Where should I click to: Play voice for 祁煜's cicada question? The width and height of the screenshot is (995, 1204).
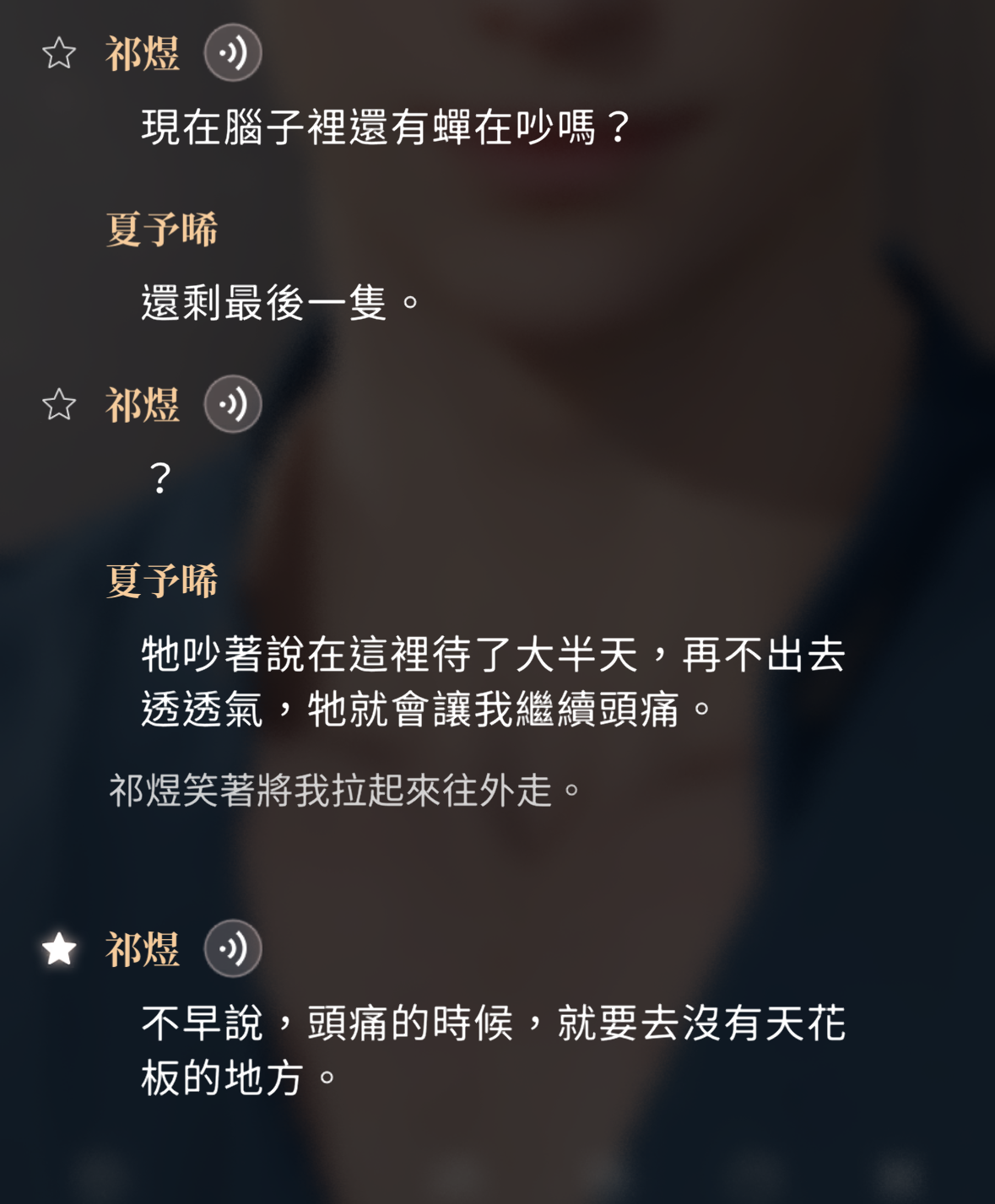(233, 52)
